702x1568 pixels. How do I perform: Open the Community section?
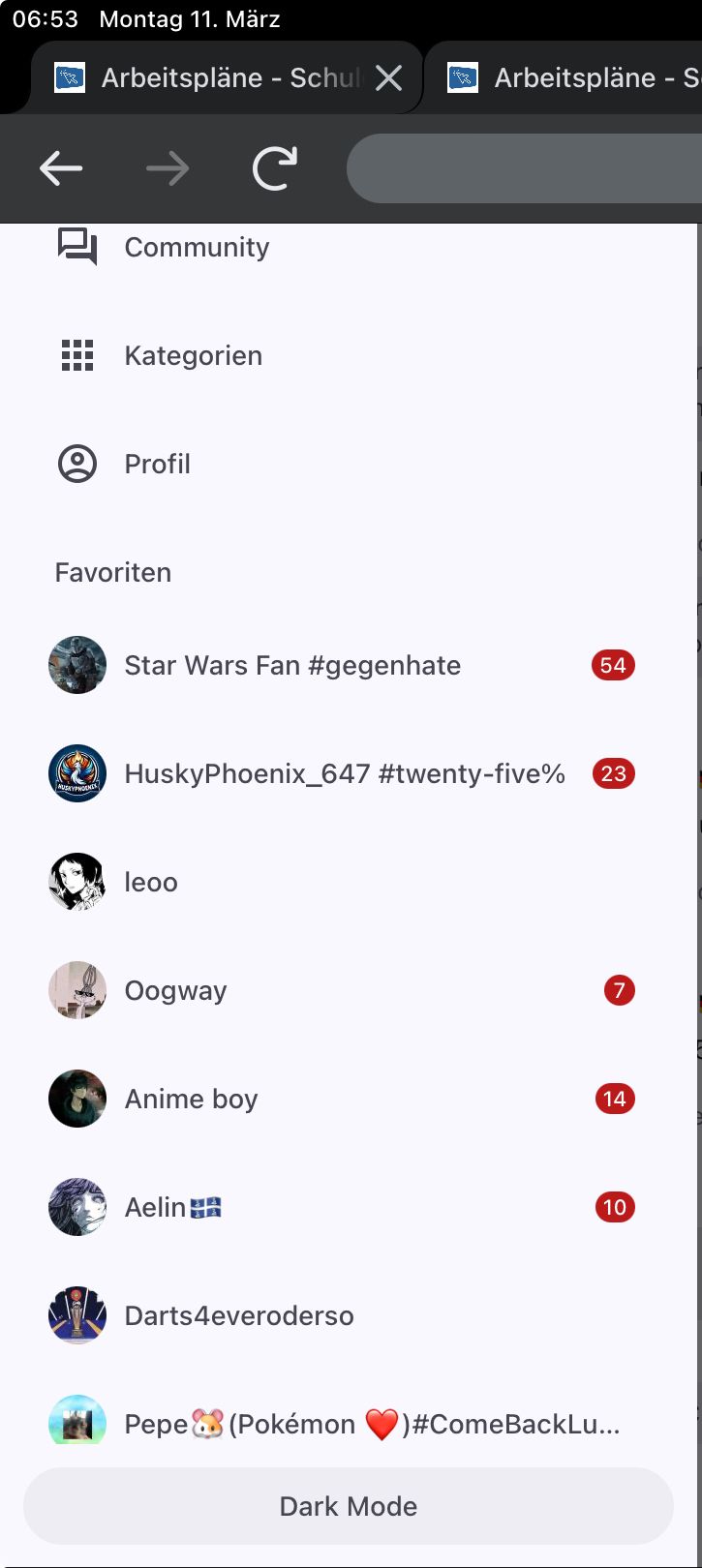pyautogui.click(x=197, y=248)
